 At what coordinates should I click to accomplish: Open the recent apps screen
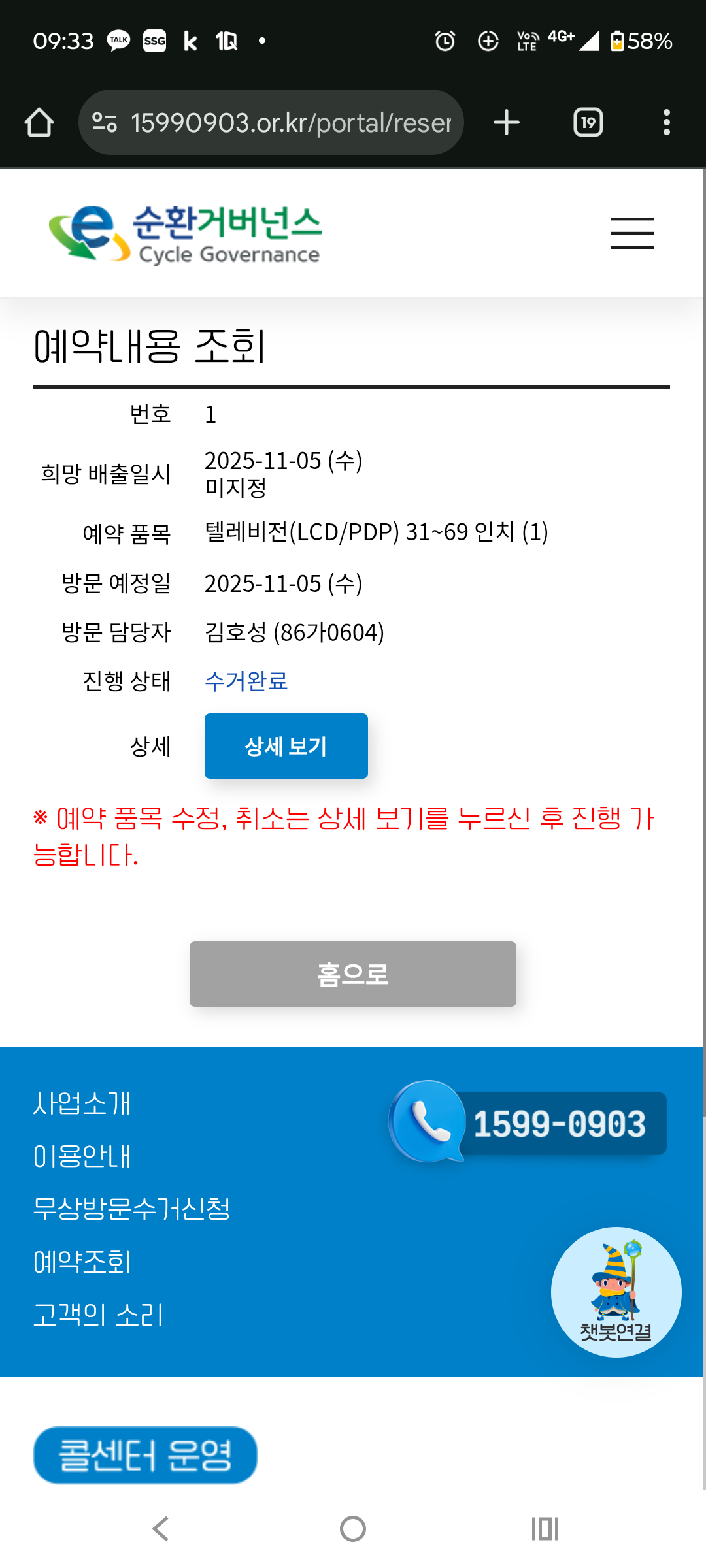coord(545,1529)
